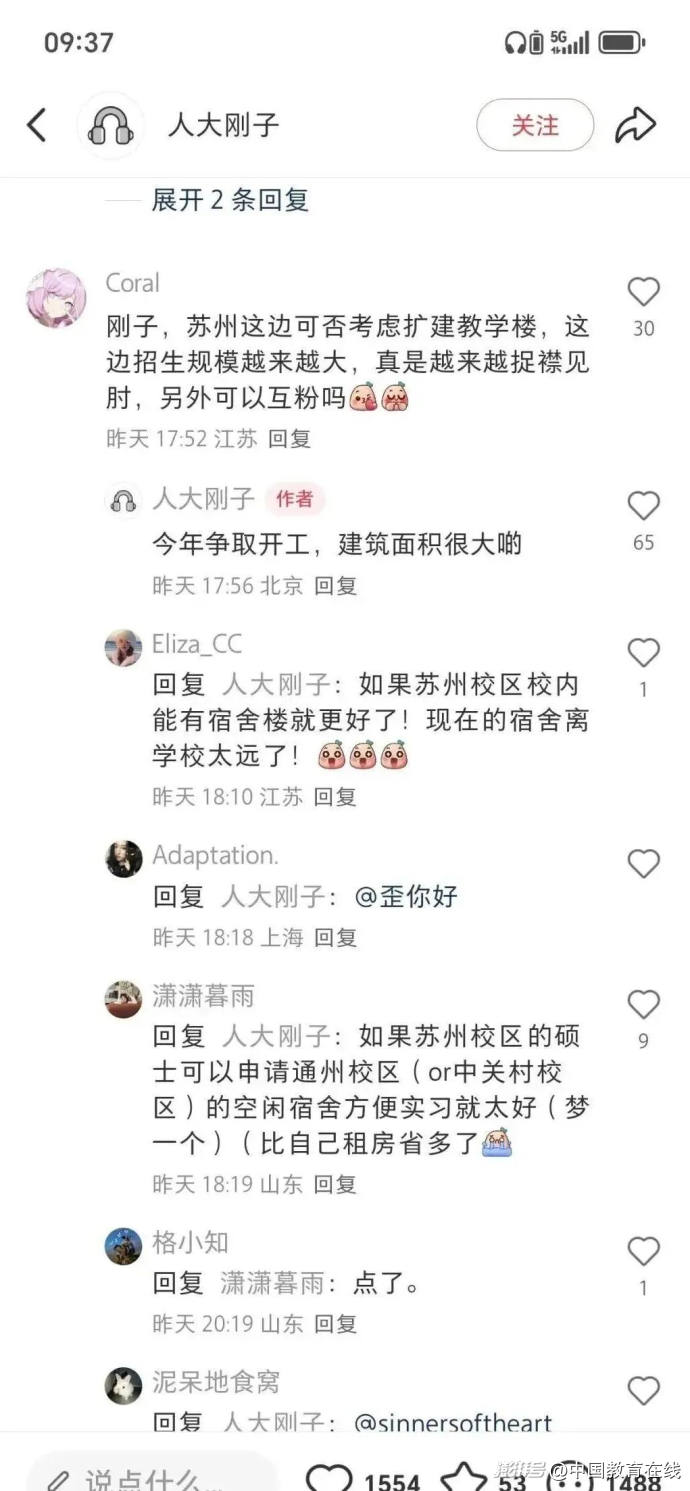Follow 人大刚子 with the 关注 button

[535, 125]
